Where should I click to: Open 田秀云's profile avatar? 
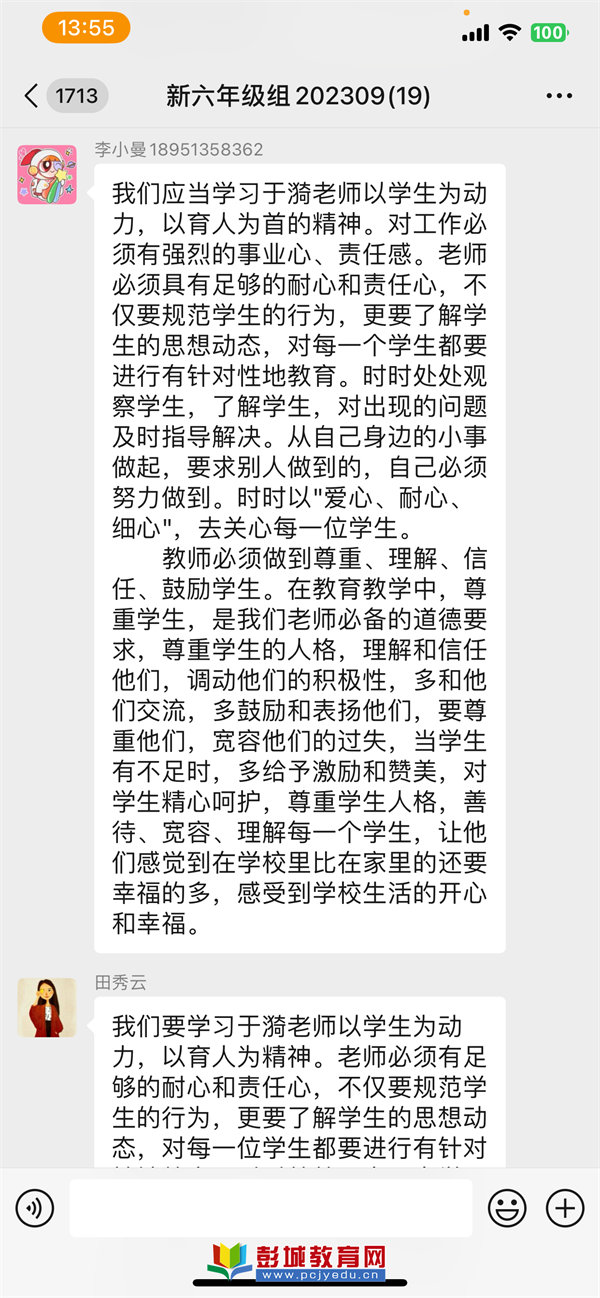[x=47, y=1007]
